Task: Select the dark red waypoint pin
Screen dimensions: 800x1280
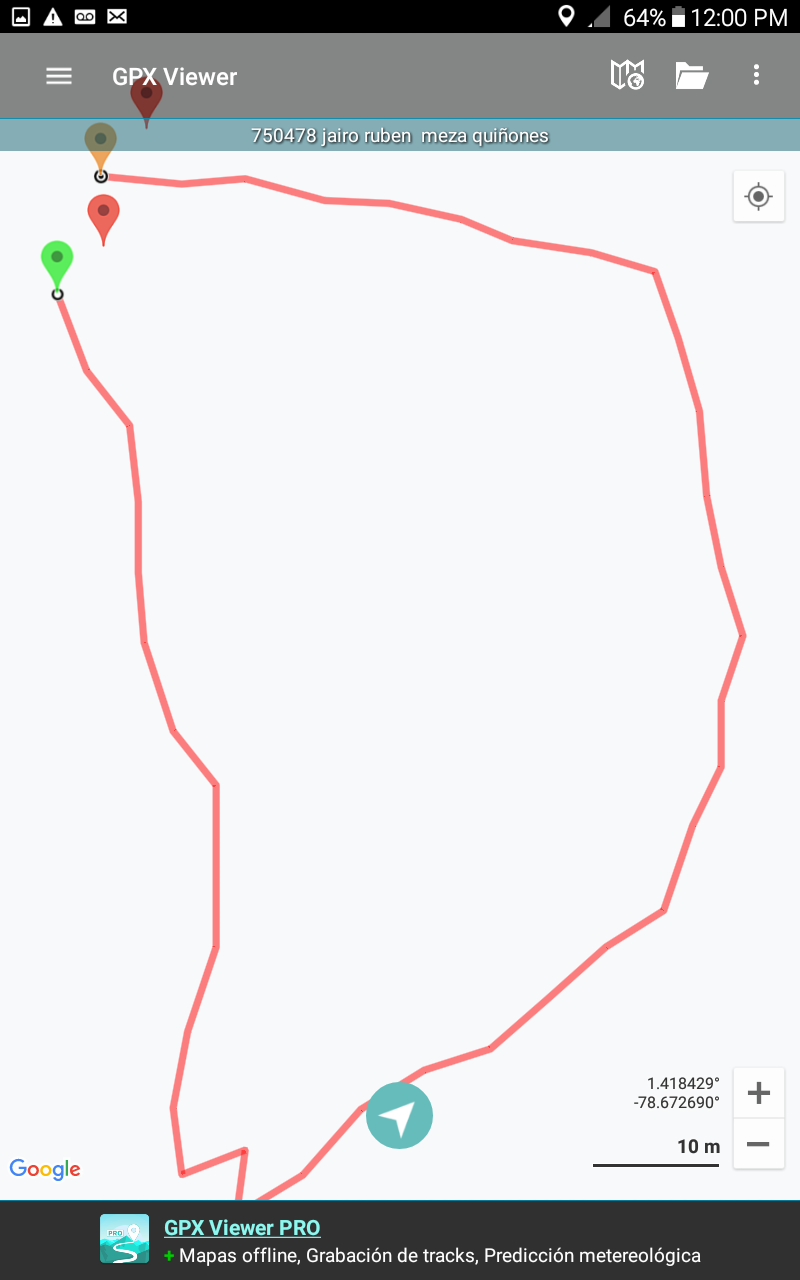Action: click(146, 98)
